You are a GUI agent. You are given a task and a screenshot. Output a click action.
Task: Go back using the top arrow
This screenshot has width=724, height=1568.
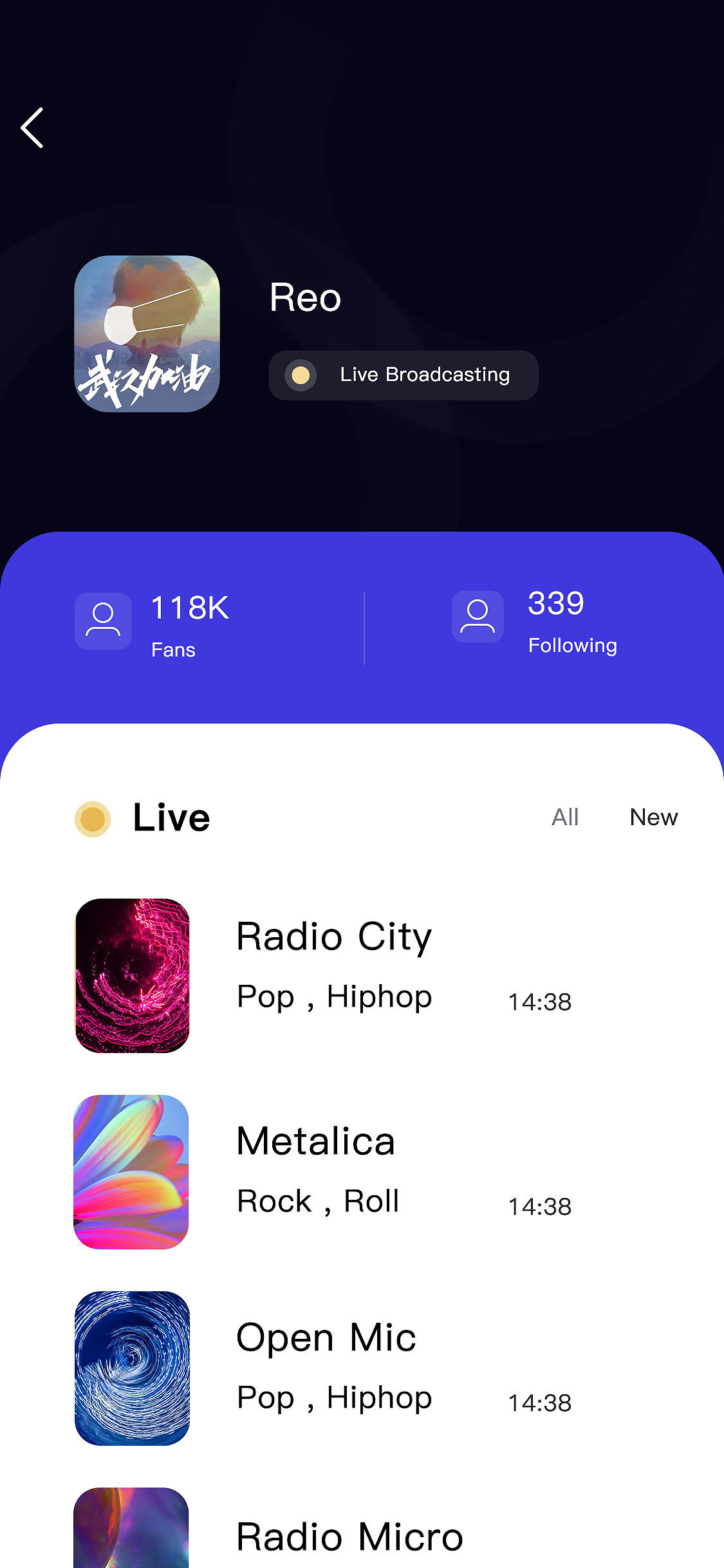[x=32, y=128]
